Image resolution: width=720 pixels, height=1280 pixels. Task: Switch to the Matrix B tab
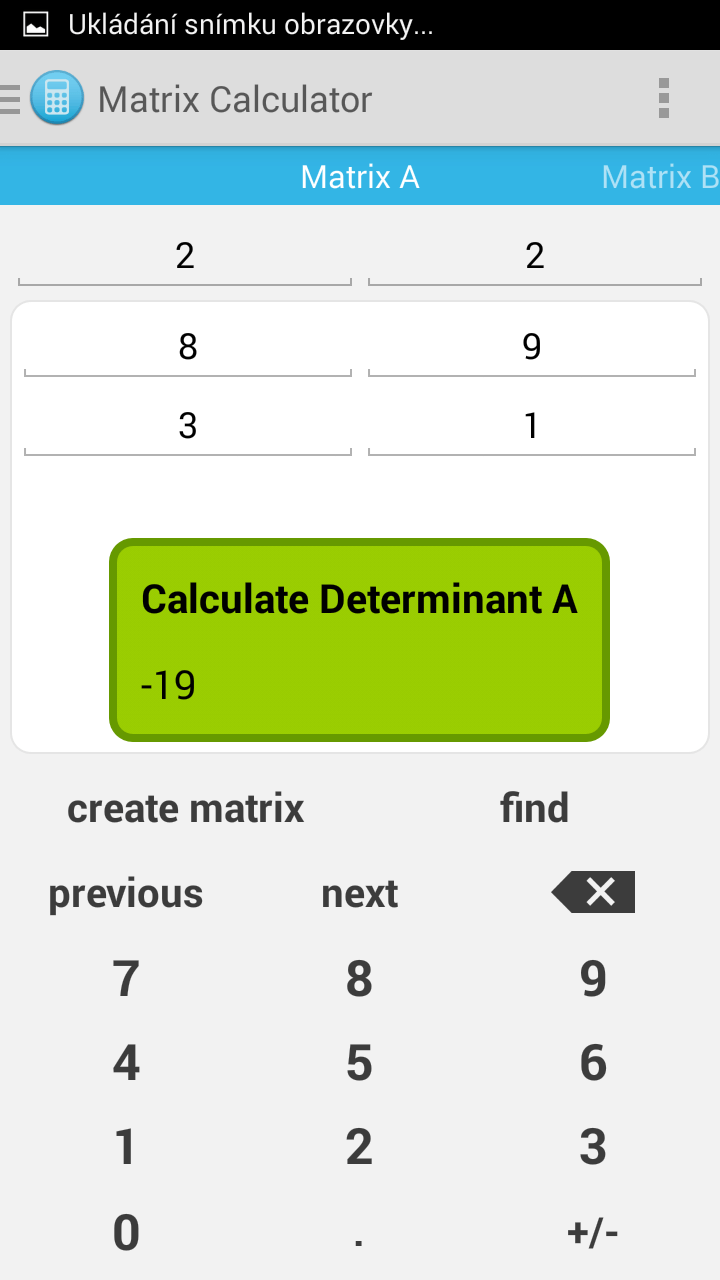pyautogui.click(x=660, y=177)
